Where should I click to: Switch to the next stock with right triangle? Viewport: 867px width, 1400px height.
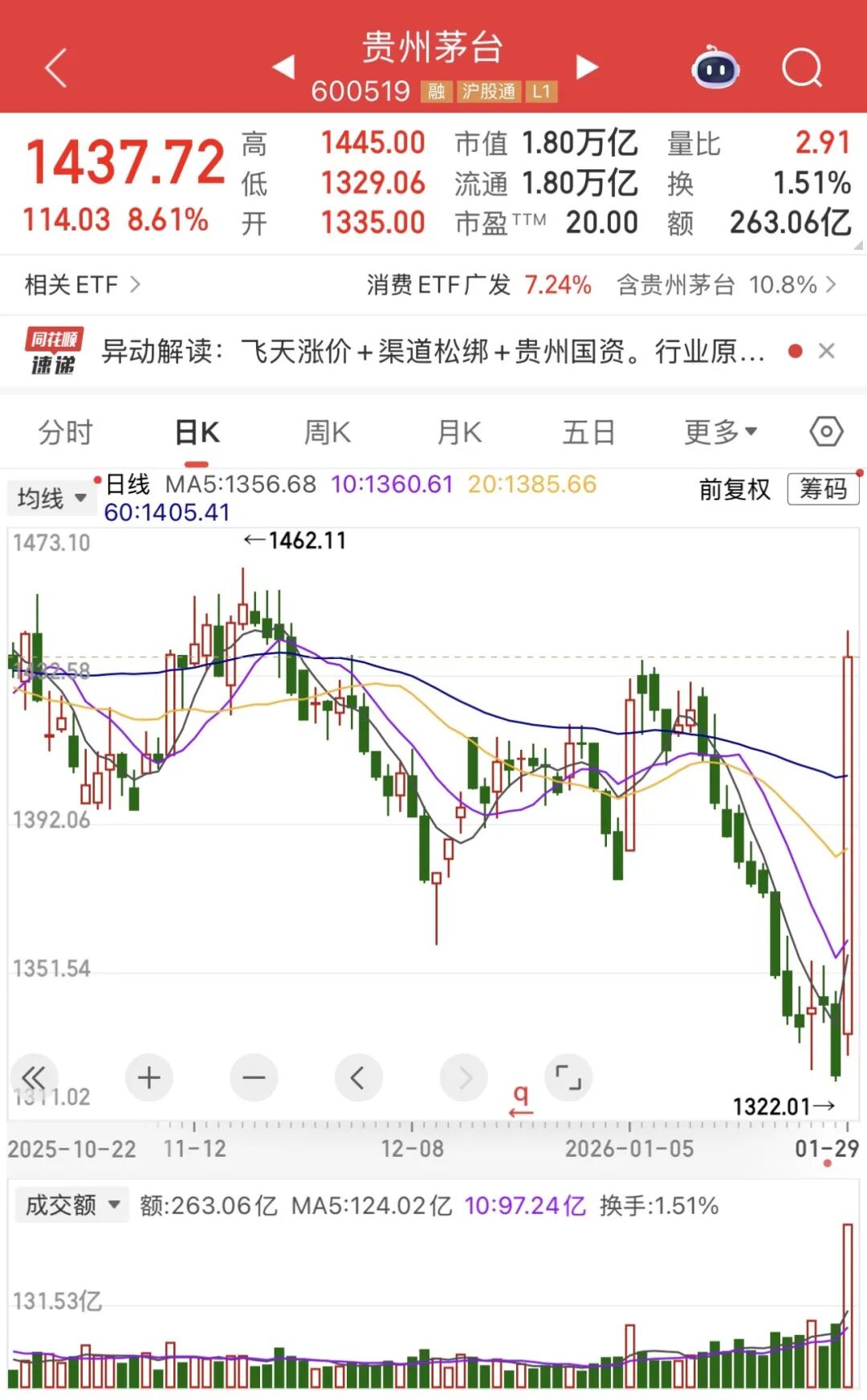point(588,67)
